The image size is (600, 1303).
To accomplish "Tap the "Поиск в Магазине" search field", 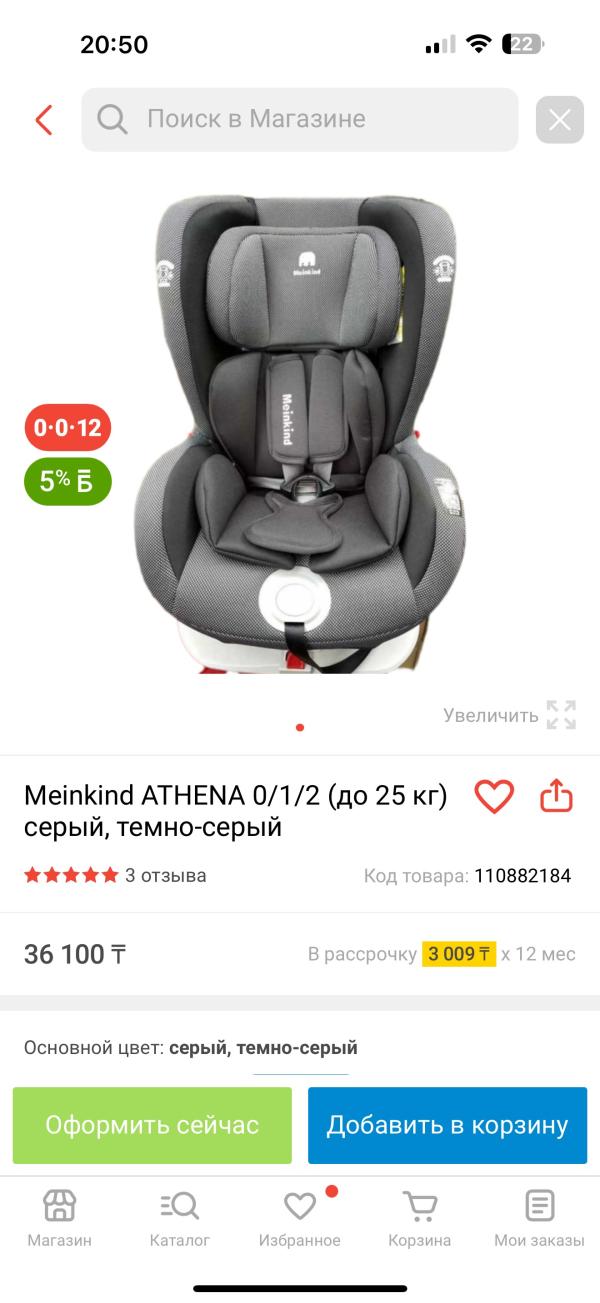I will [x=300, y=120].
